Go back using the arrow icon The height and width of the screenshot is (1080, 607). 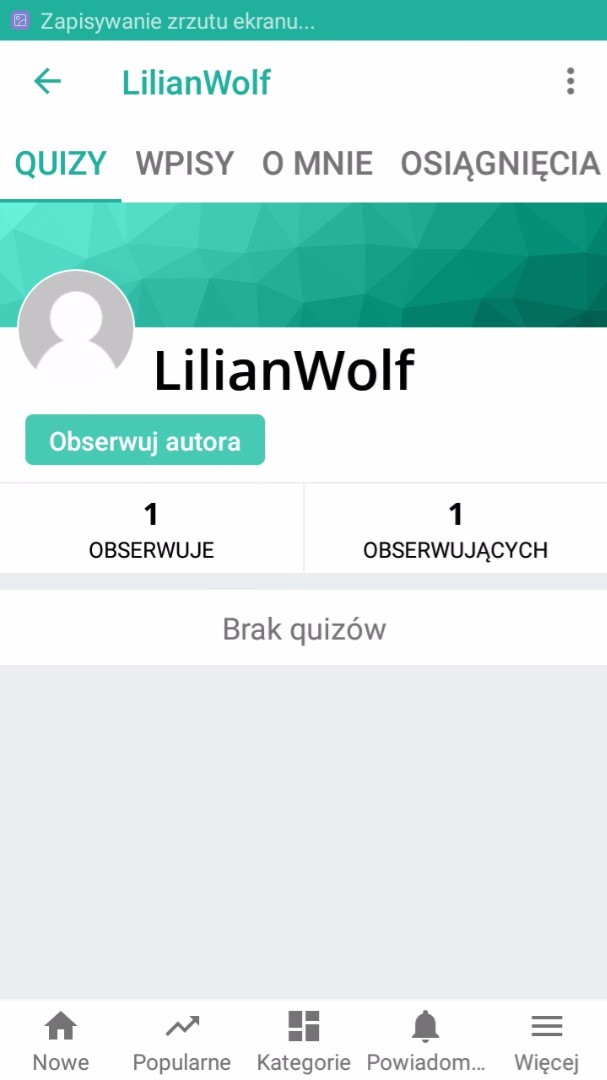pyautogui.click(x=48, y=81)
